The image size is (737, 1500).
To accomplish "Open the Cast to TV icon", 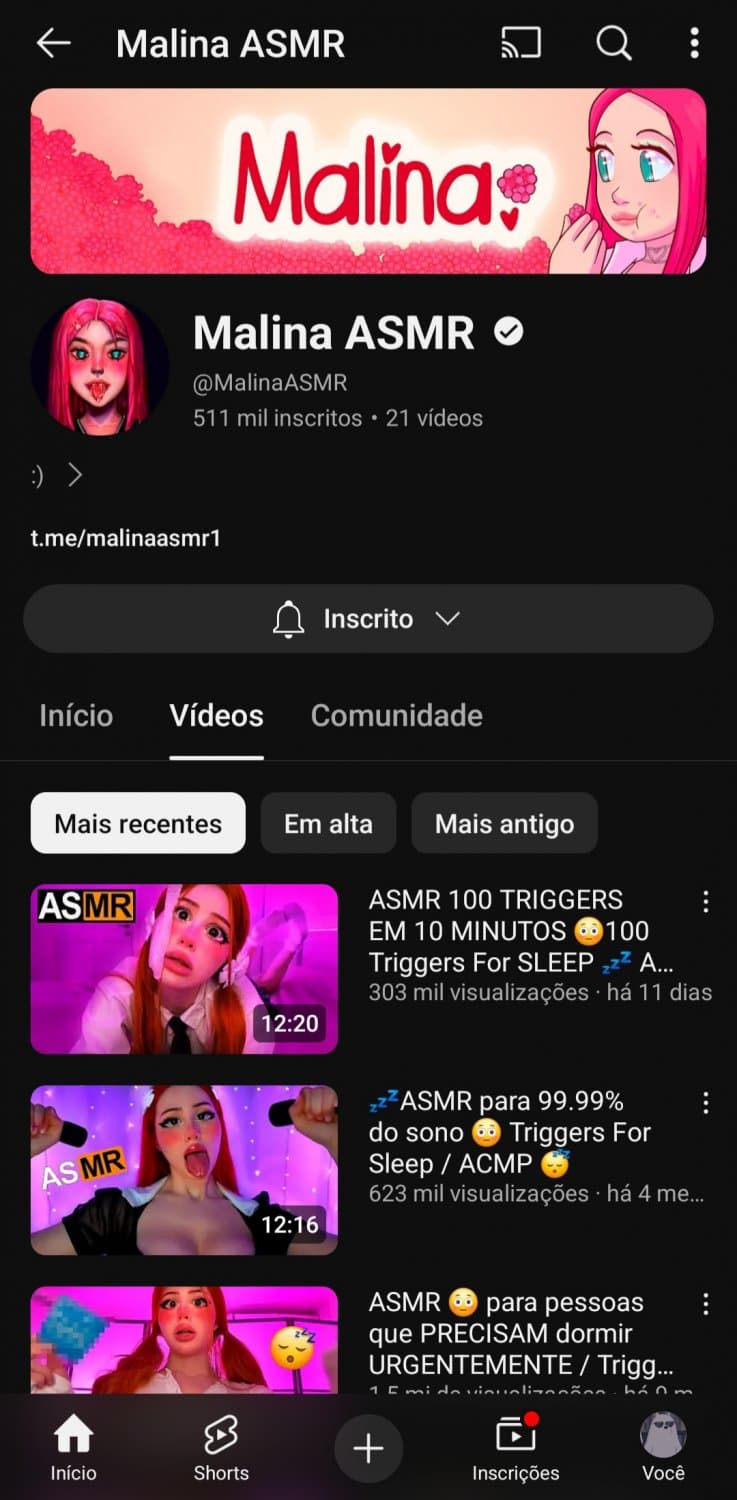I will tap(521, 43).
